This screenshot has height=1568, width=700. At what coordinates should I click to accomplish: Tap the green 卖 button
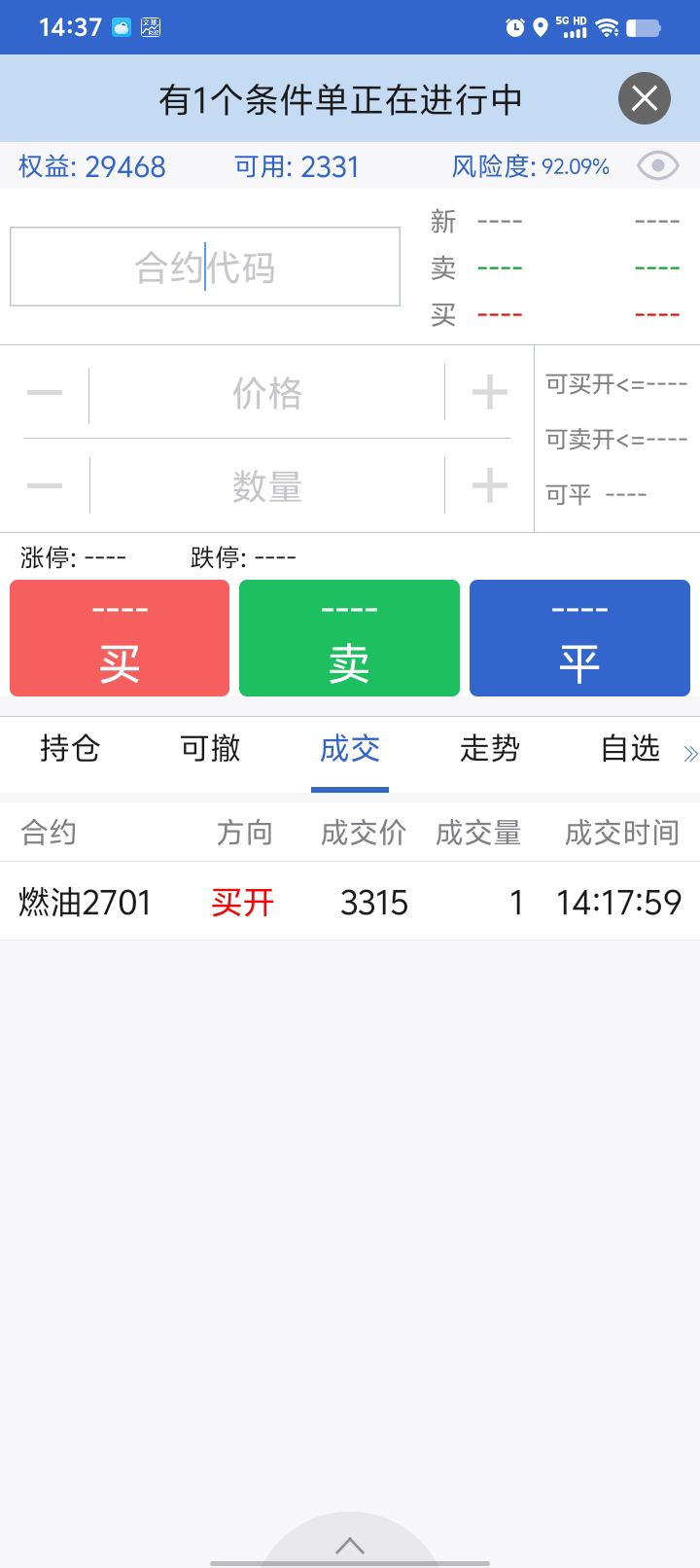coord(349,638)
